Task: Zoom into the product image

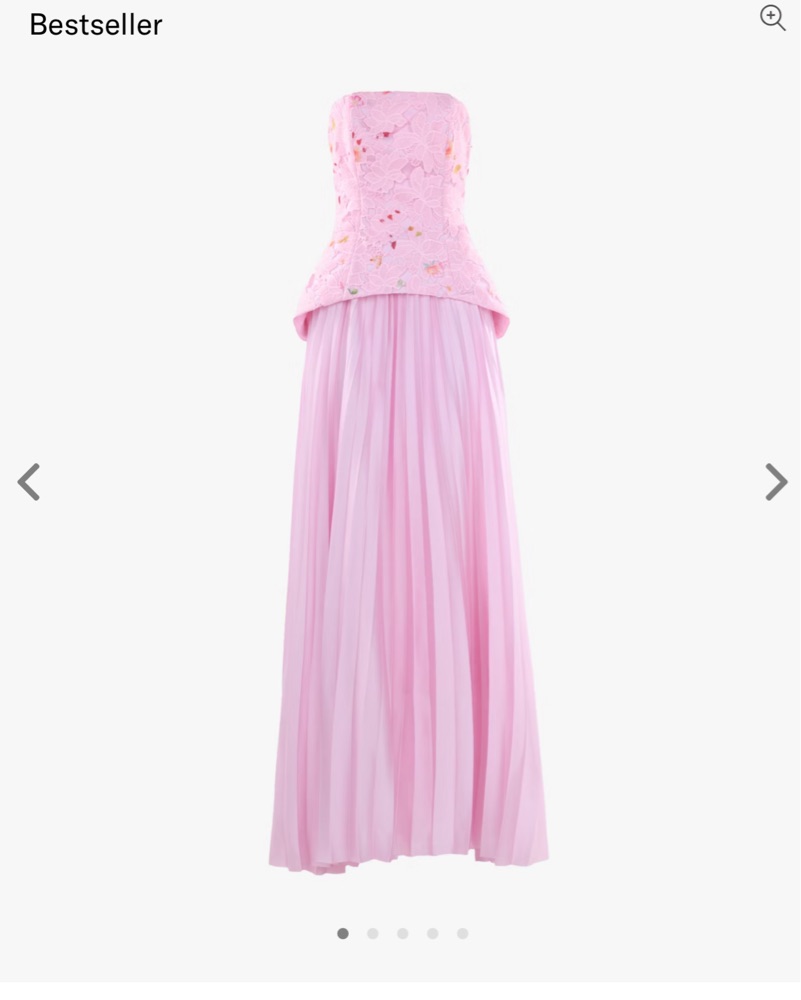Action: 773,18
